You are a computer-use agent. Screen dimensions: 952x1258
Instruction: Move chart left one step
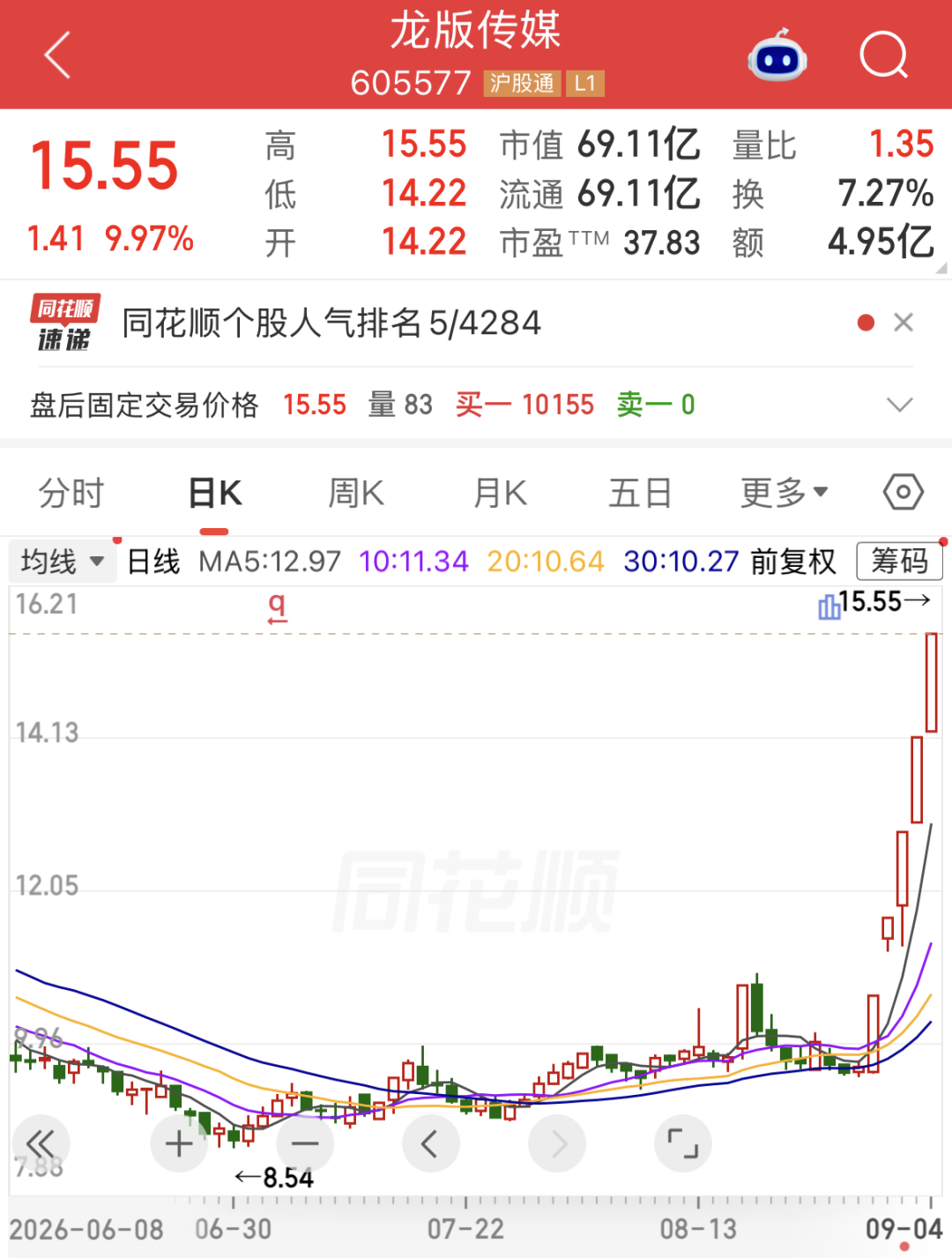click(x=431, y=1144)
